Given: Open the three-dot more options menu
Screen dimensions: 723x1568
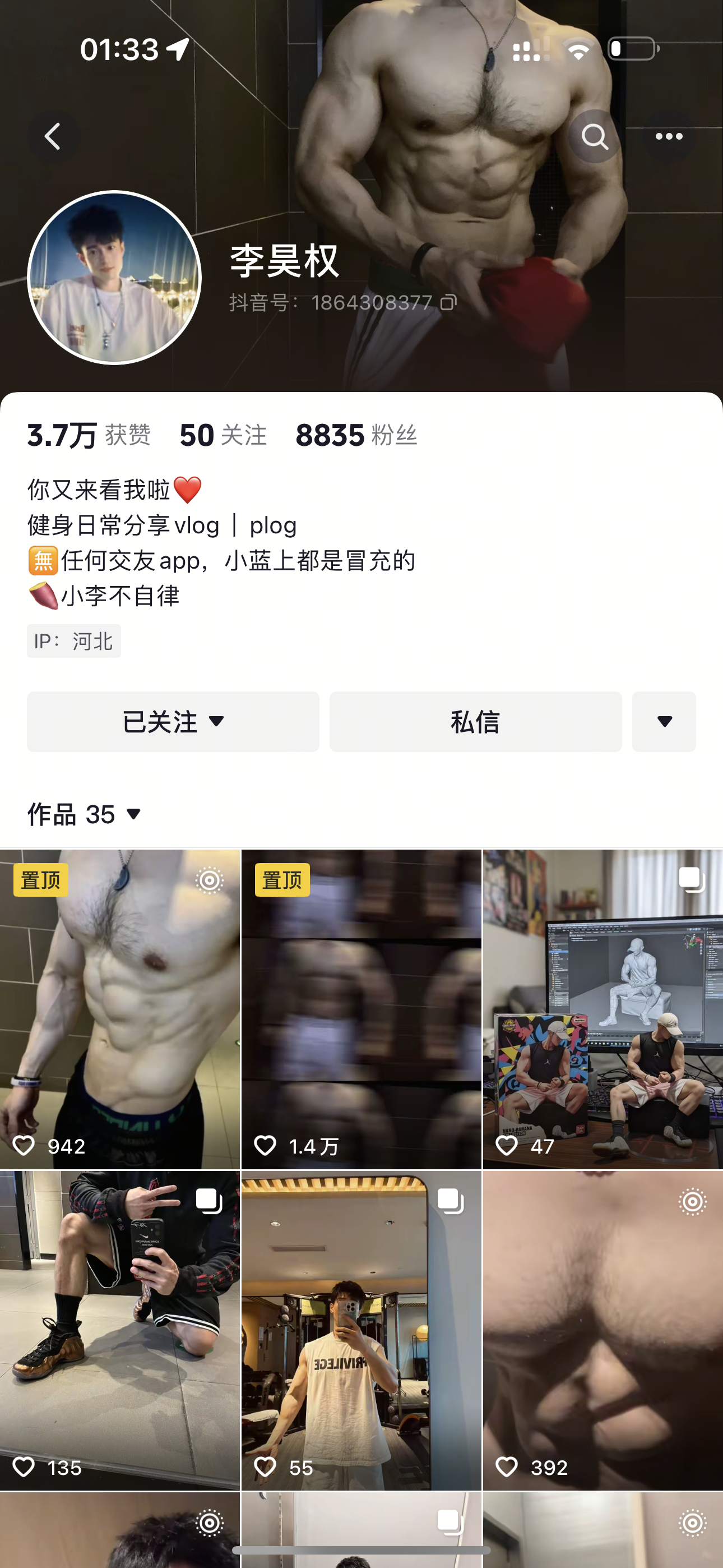Looking at the screenshot, I should pyautogui.click(x=669, y=136).
